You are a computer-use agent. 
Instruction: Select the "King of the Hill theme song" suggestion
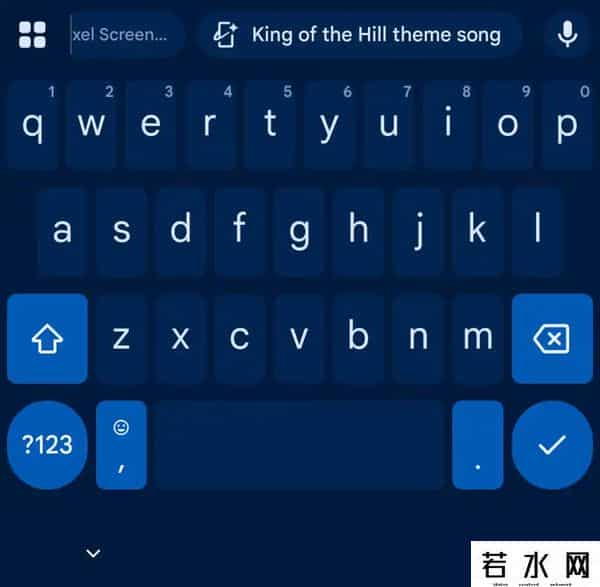361,35
